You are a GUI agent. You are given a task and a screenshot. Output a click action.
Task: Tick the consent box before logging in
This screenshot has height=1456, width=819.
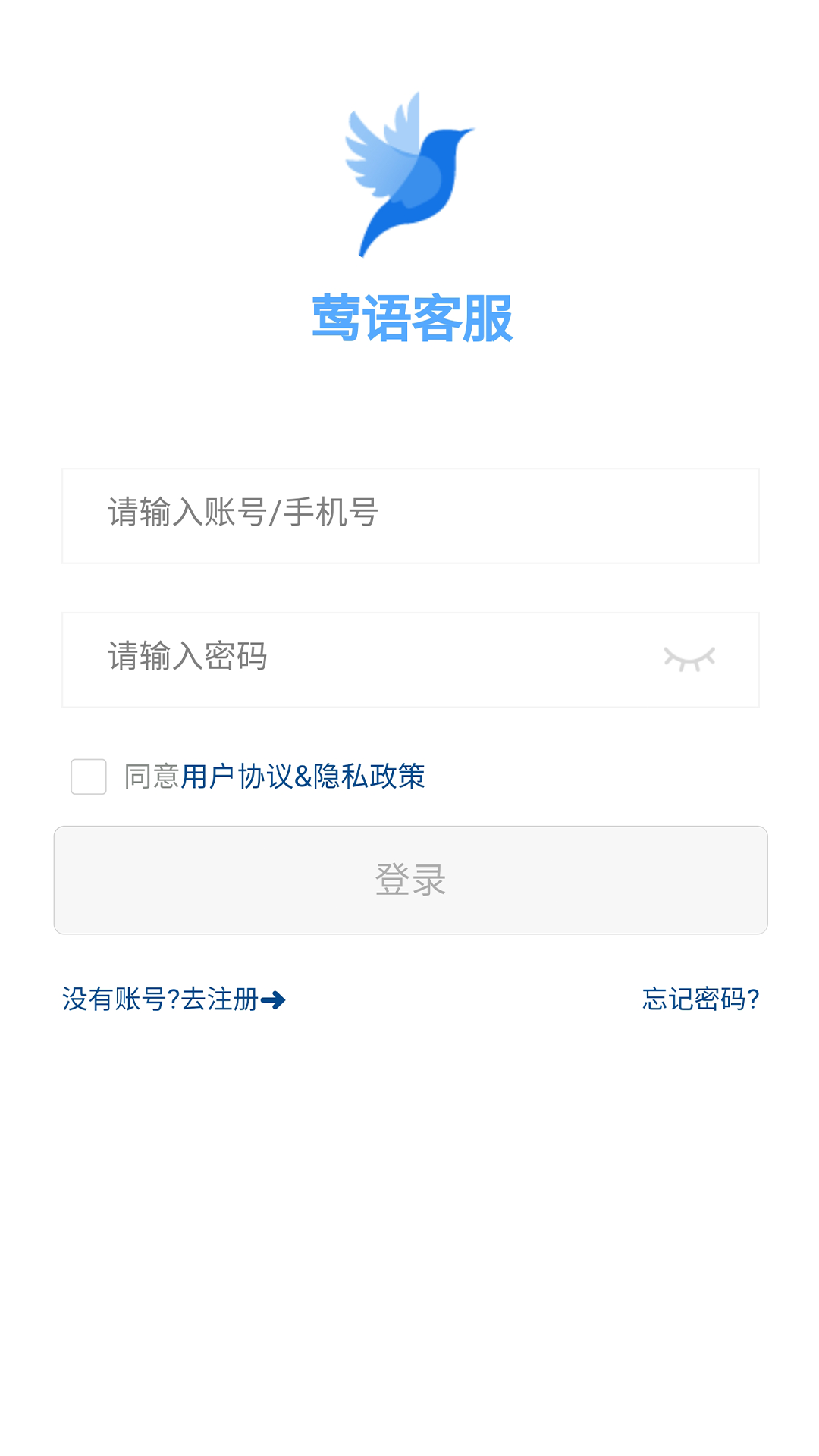tap(89, 776)
